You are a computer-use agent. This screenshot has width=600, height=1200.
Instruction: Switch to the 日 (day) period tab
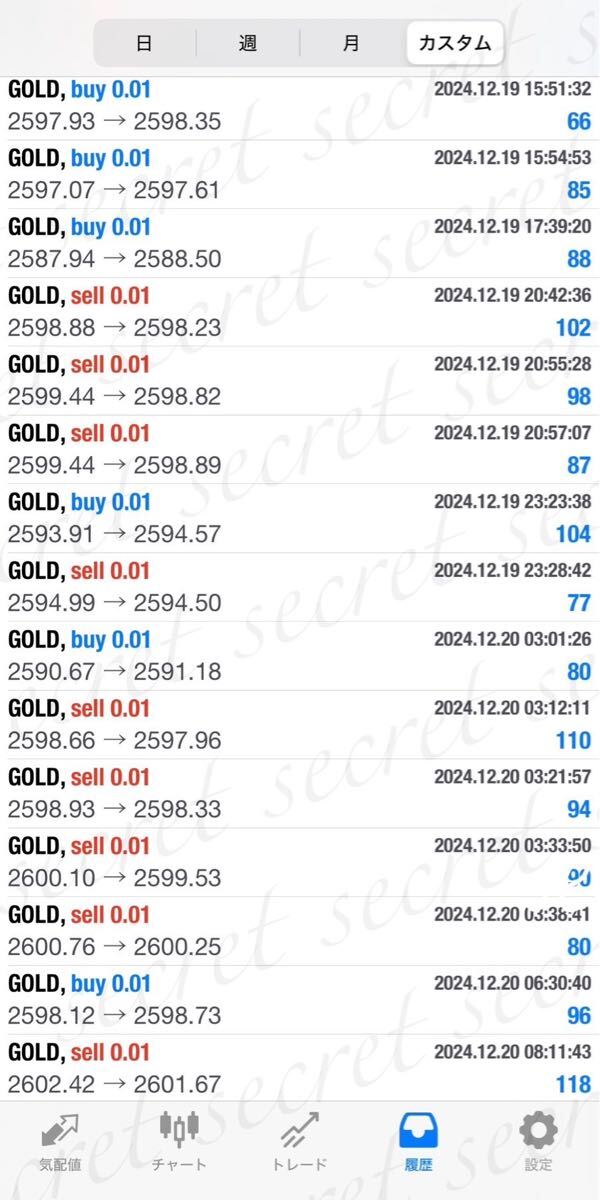pyautogui.click(x=144, y=44)
